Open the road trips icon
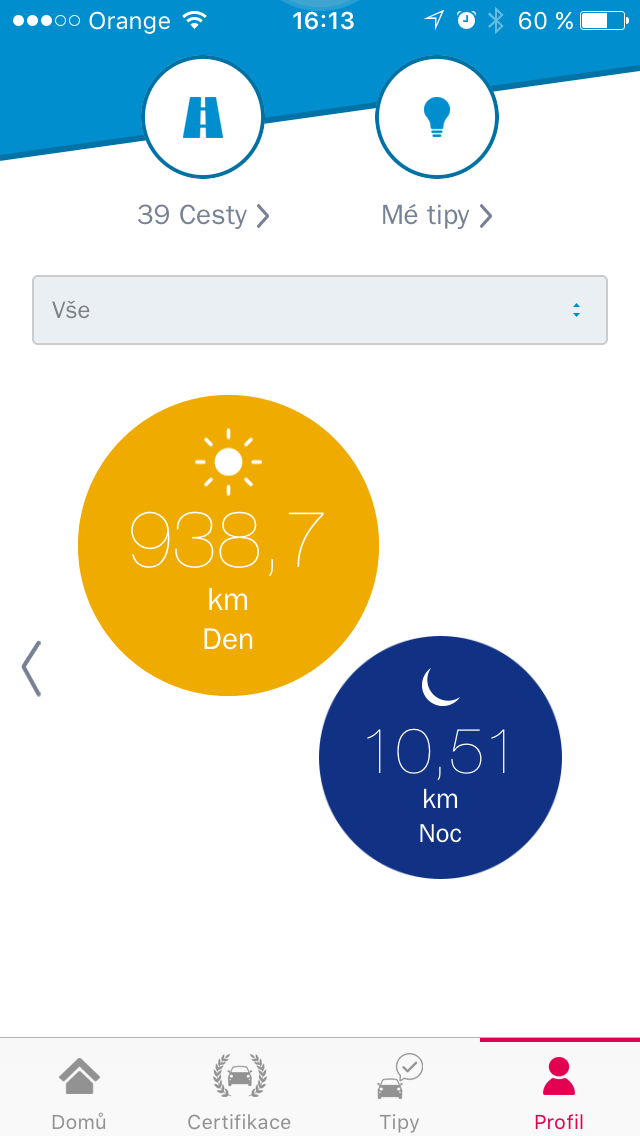 click(x=203, y=118)
